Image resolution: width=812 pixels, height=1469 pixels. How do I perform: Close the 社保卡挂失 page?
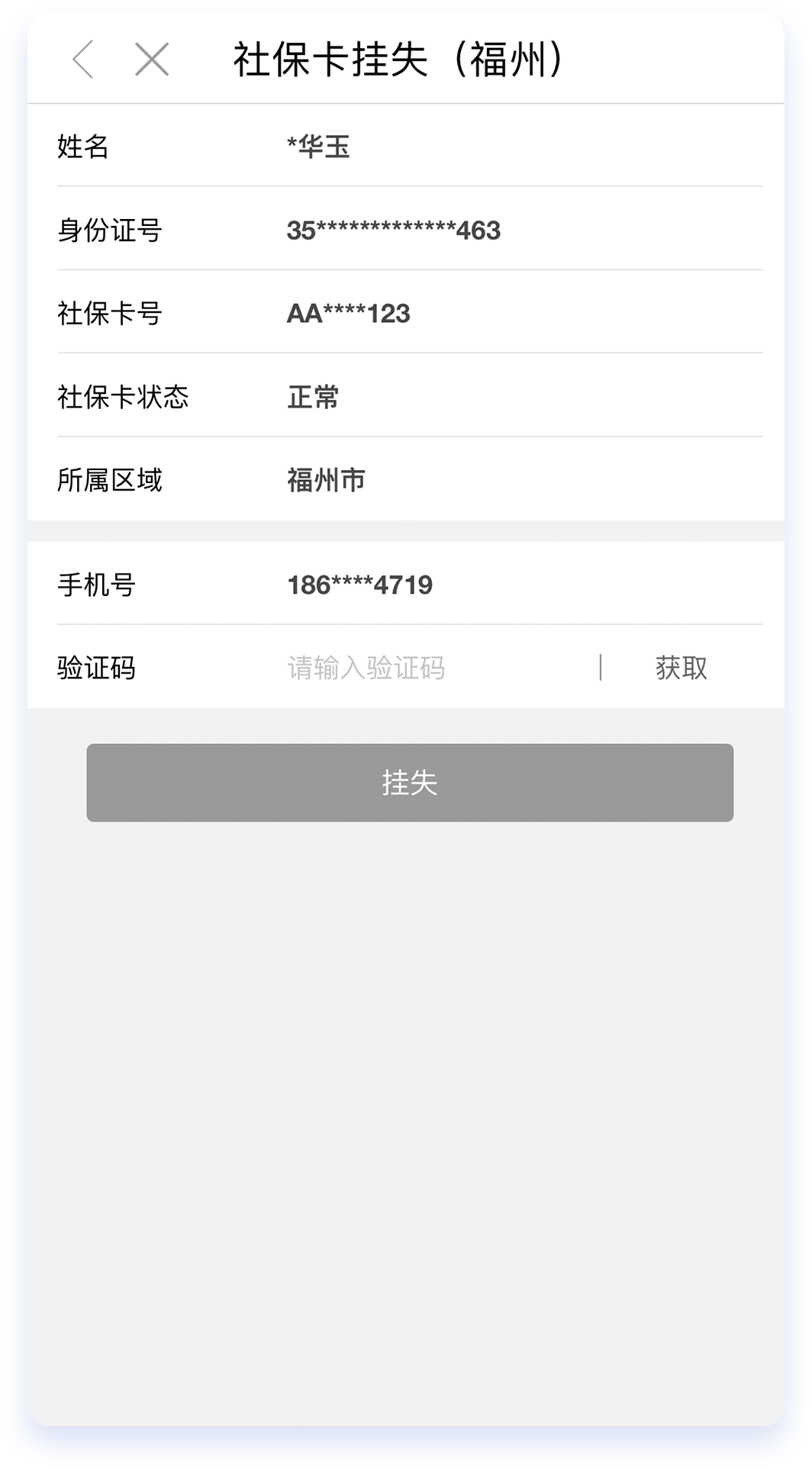coord(152,60)
